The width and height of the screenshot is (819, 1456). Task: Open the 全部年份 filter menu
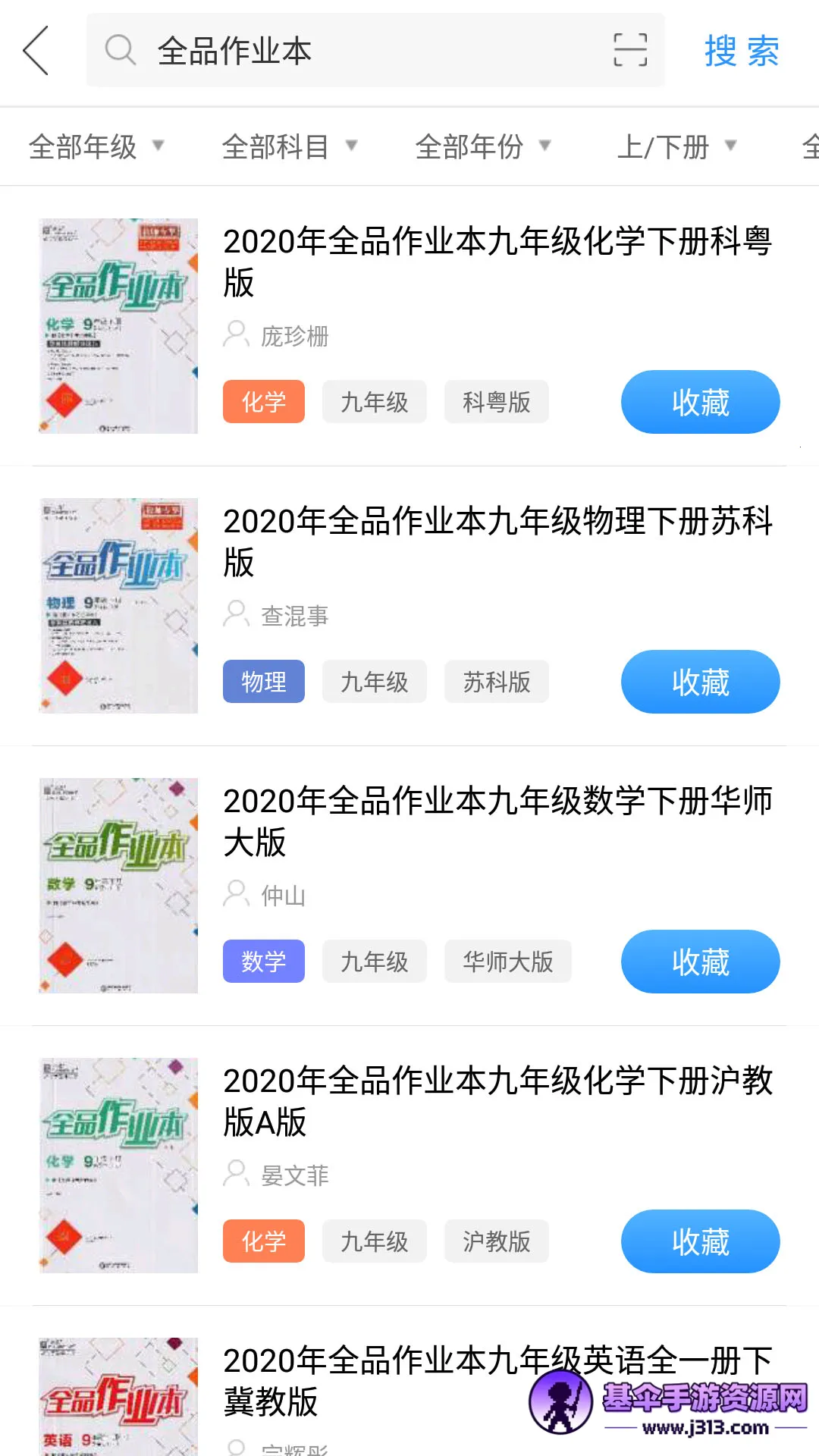click(482, 146)
